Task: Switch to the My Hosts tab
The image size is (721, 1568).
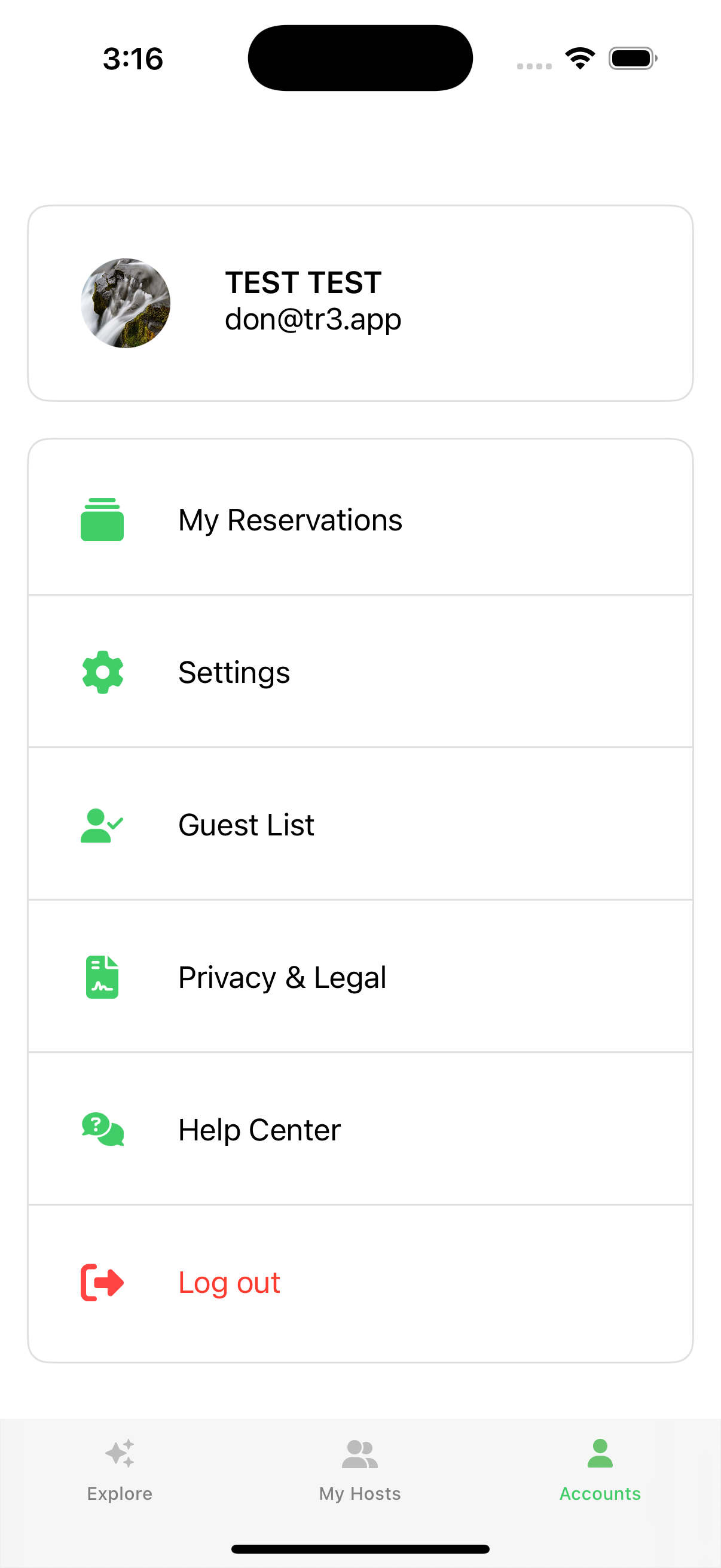Action: (x=360, y=1469)
